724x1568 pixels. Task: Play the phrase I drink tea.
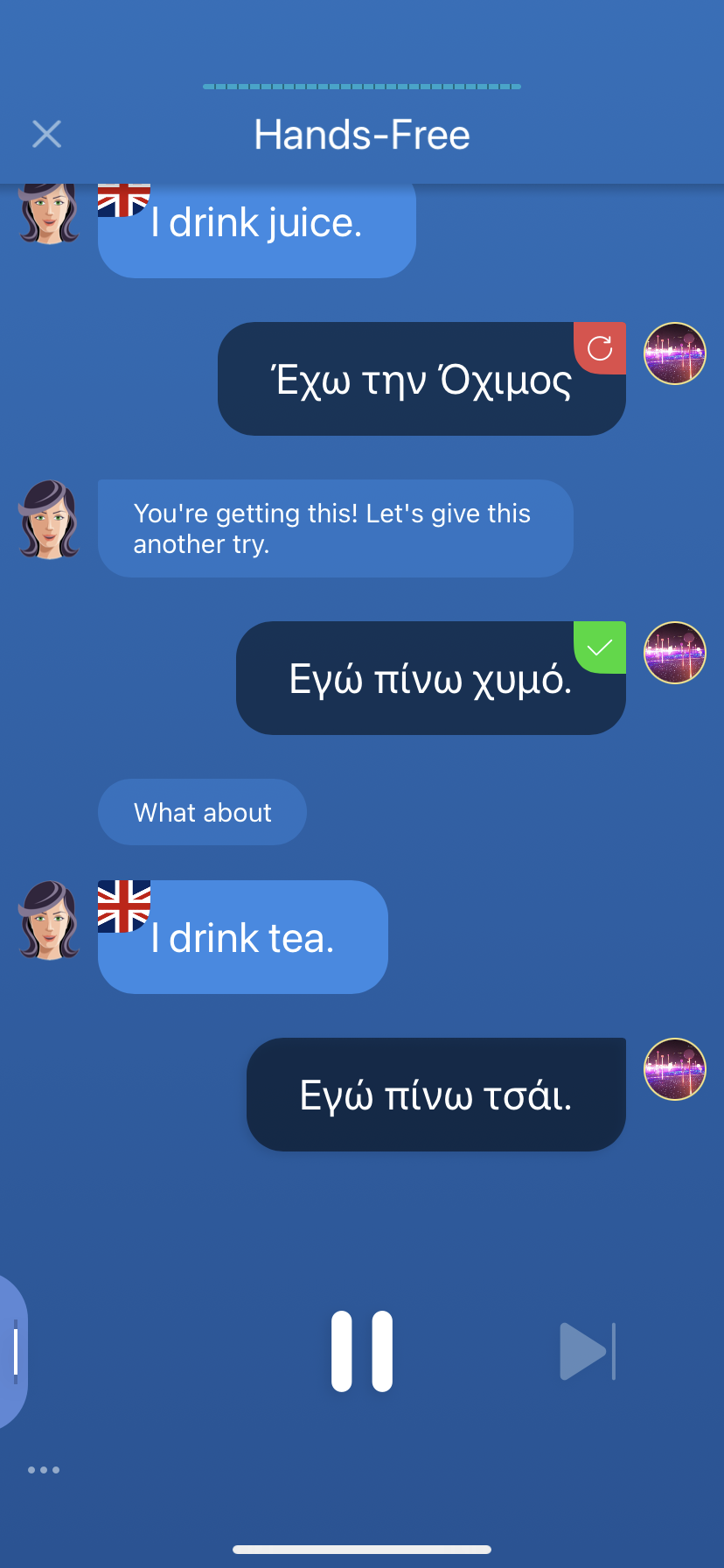point(243,937)
